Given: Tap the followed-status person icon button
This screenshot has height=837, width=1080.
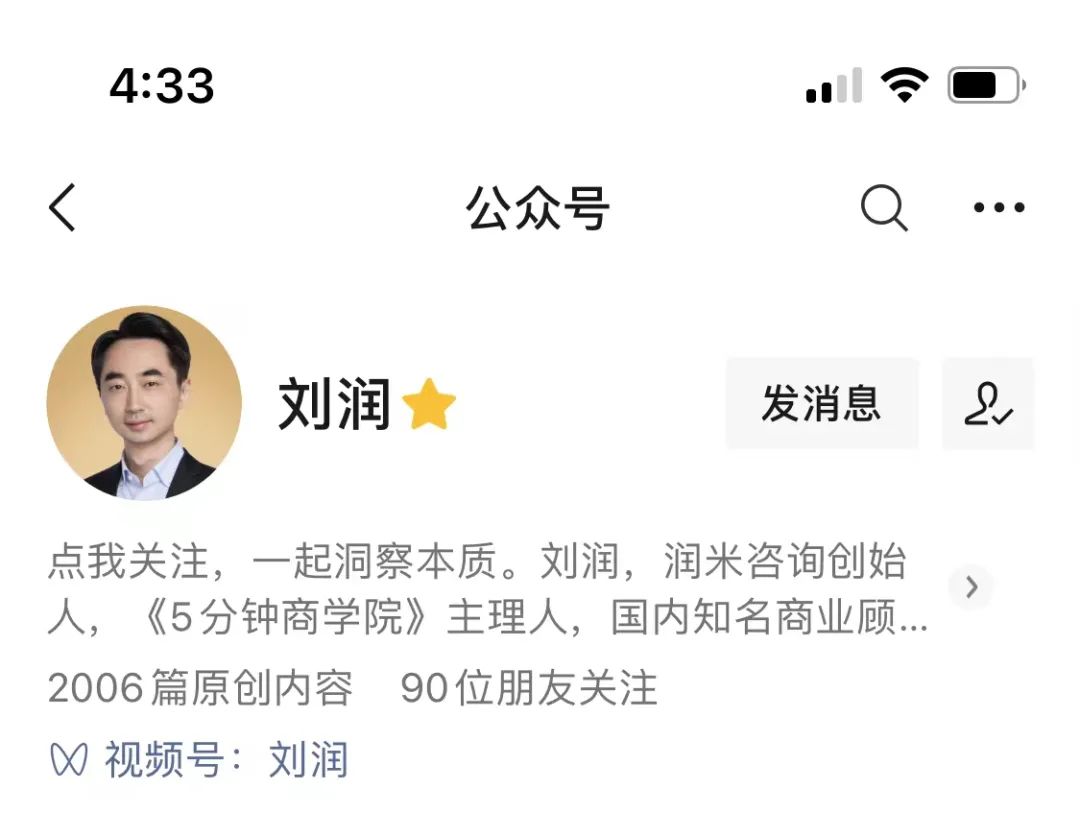Looking at the screenshot, I should (988, 403).
